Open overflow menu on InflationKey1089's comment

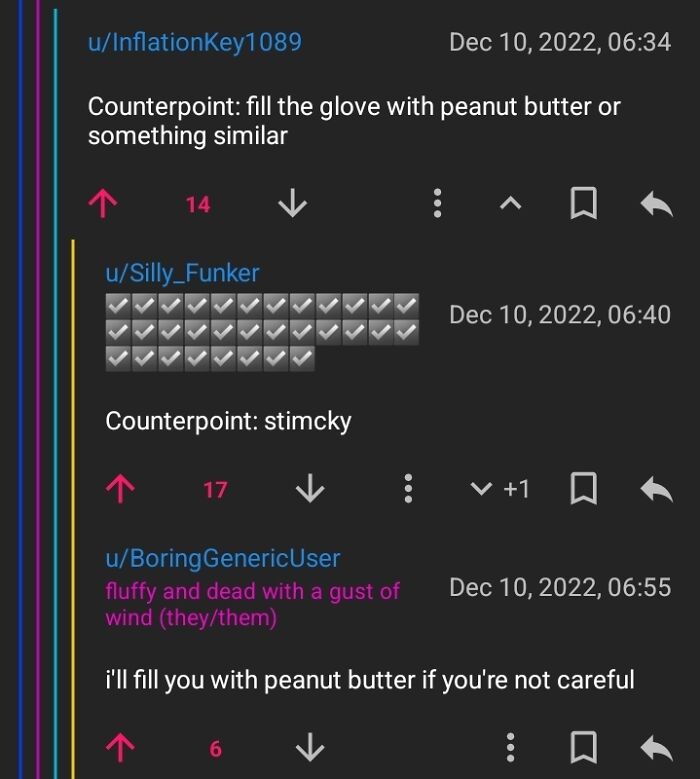pos(437,205)
